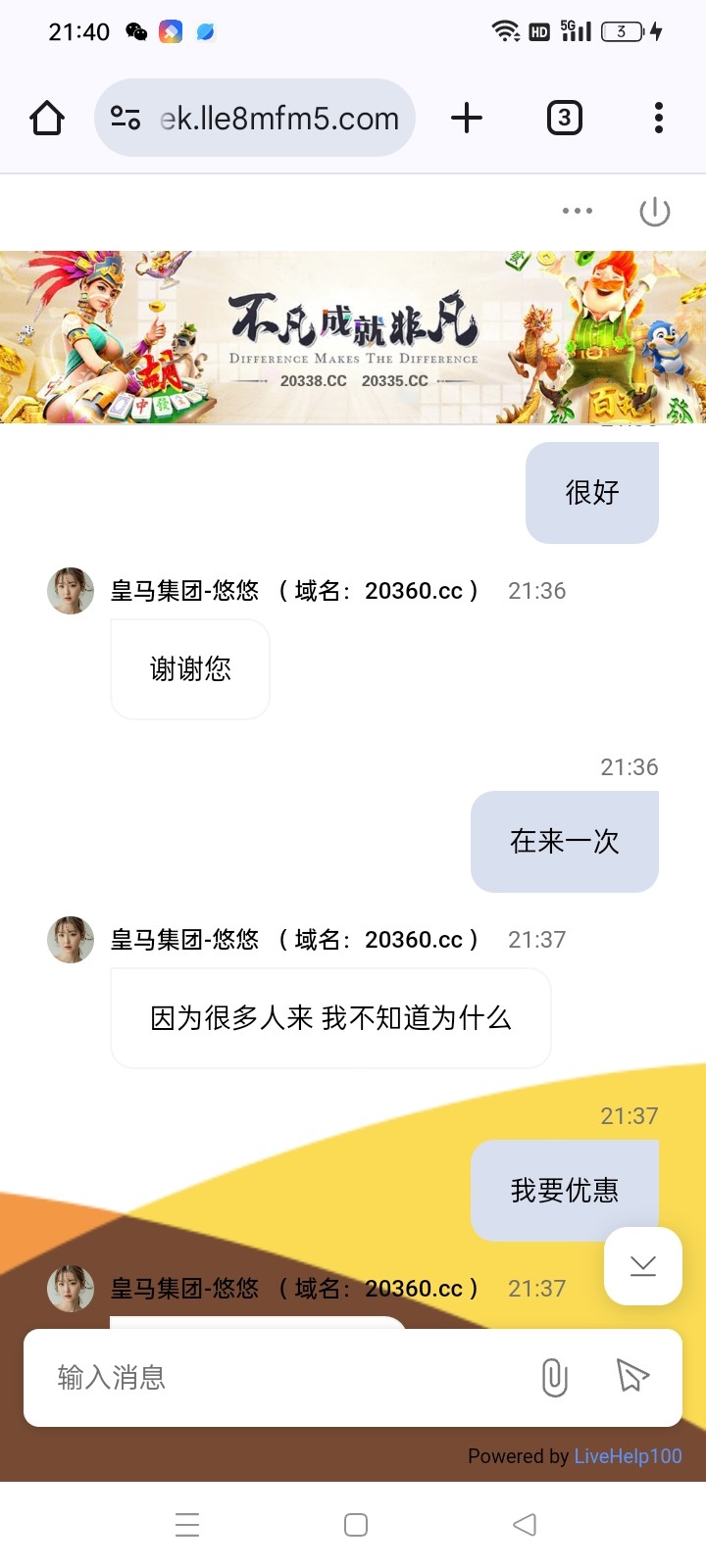Open the tab switcher showing 3 tabs

(564, 118)
